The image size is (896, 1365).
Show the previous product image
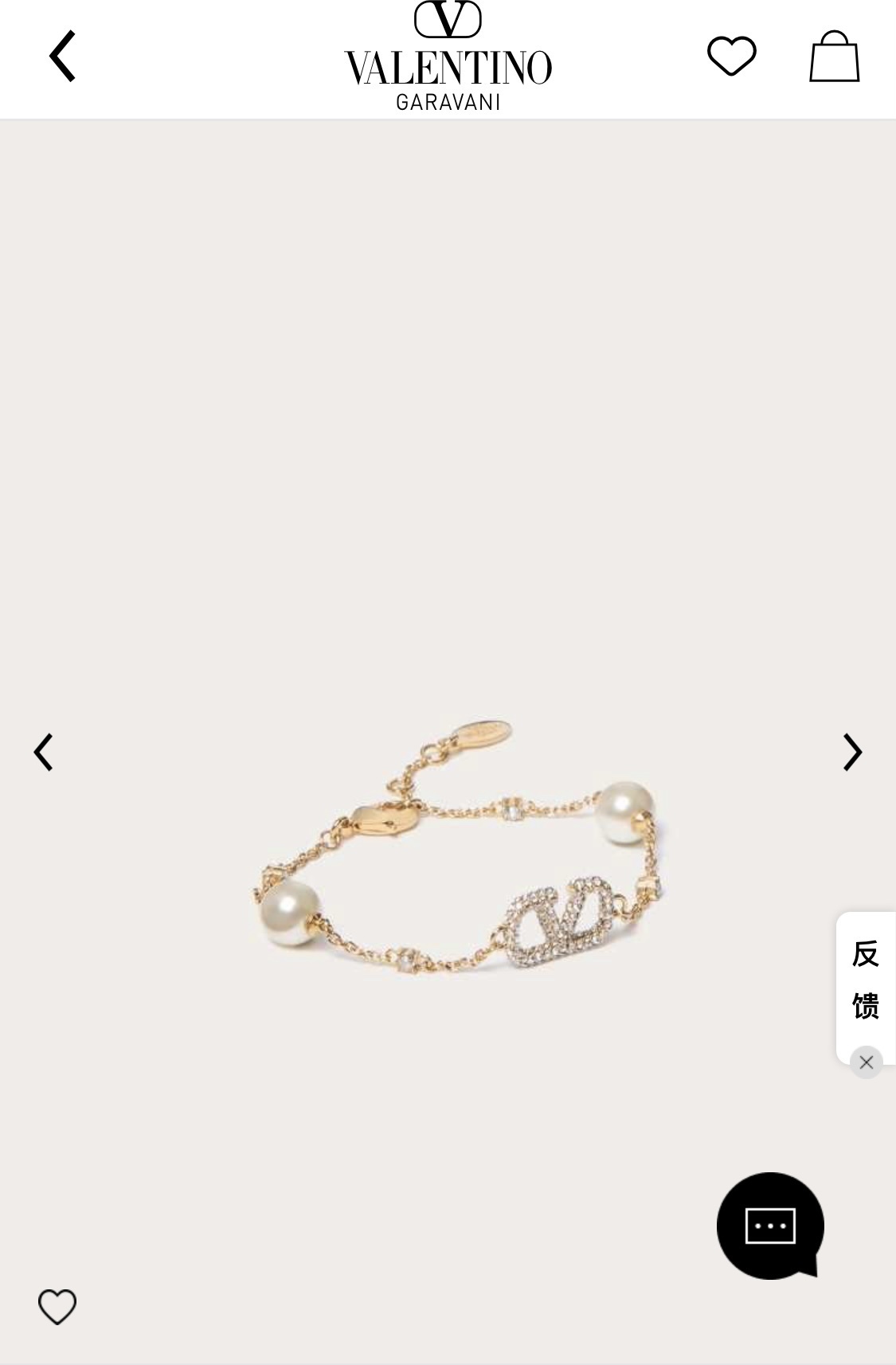44,753
